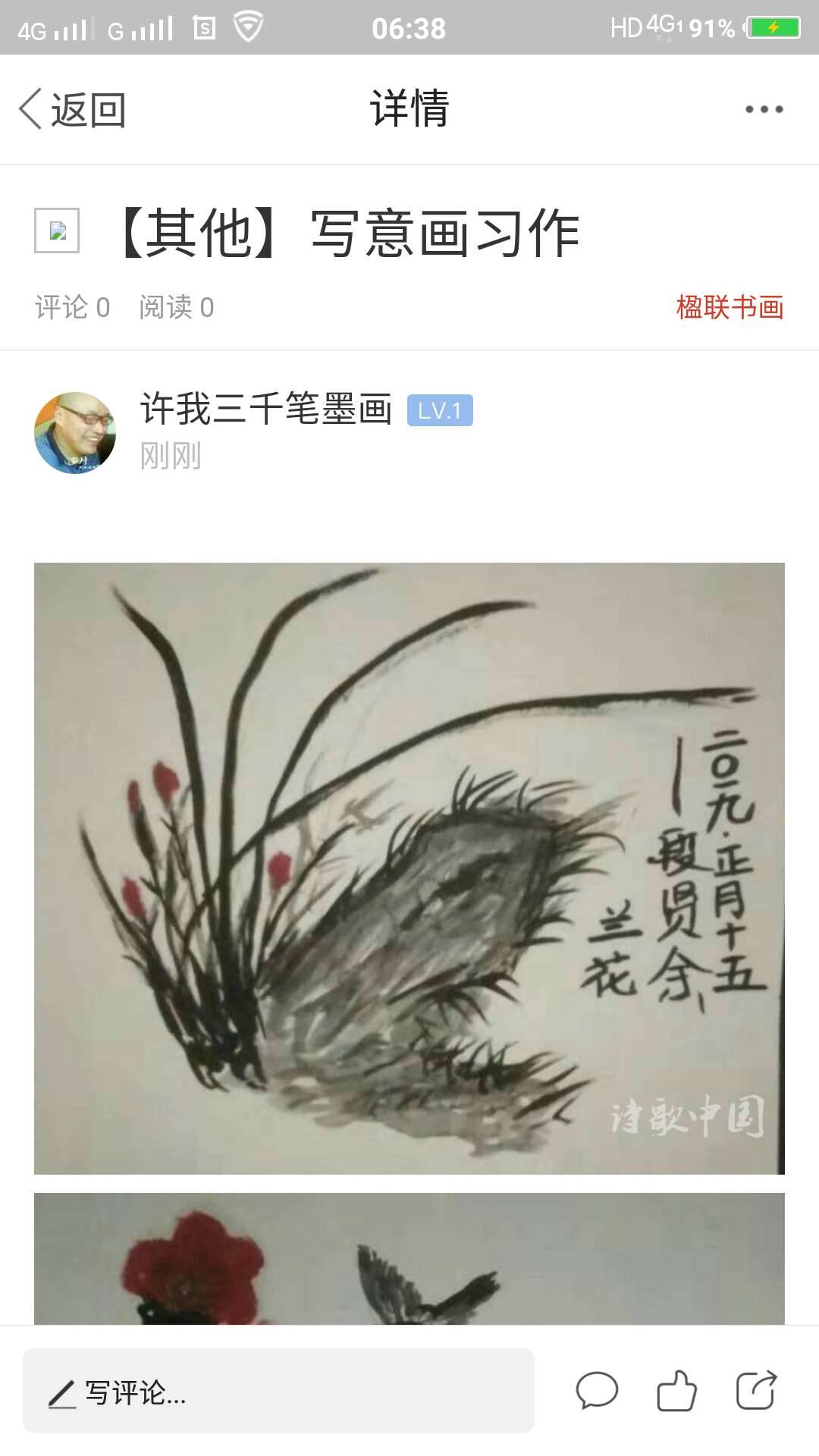
Task: Open the three-dot overflow menu
Action: click(x=763, y=110)
